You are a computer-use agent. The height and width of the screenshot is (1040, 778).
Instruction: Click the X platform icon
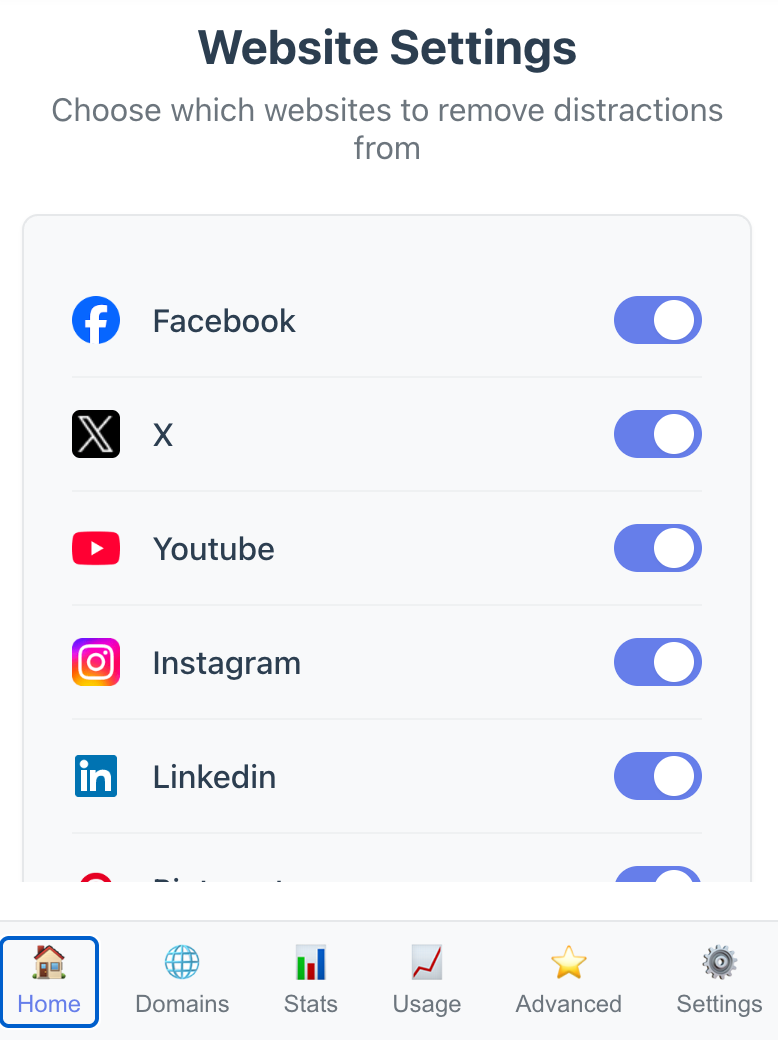pos(96,434)
